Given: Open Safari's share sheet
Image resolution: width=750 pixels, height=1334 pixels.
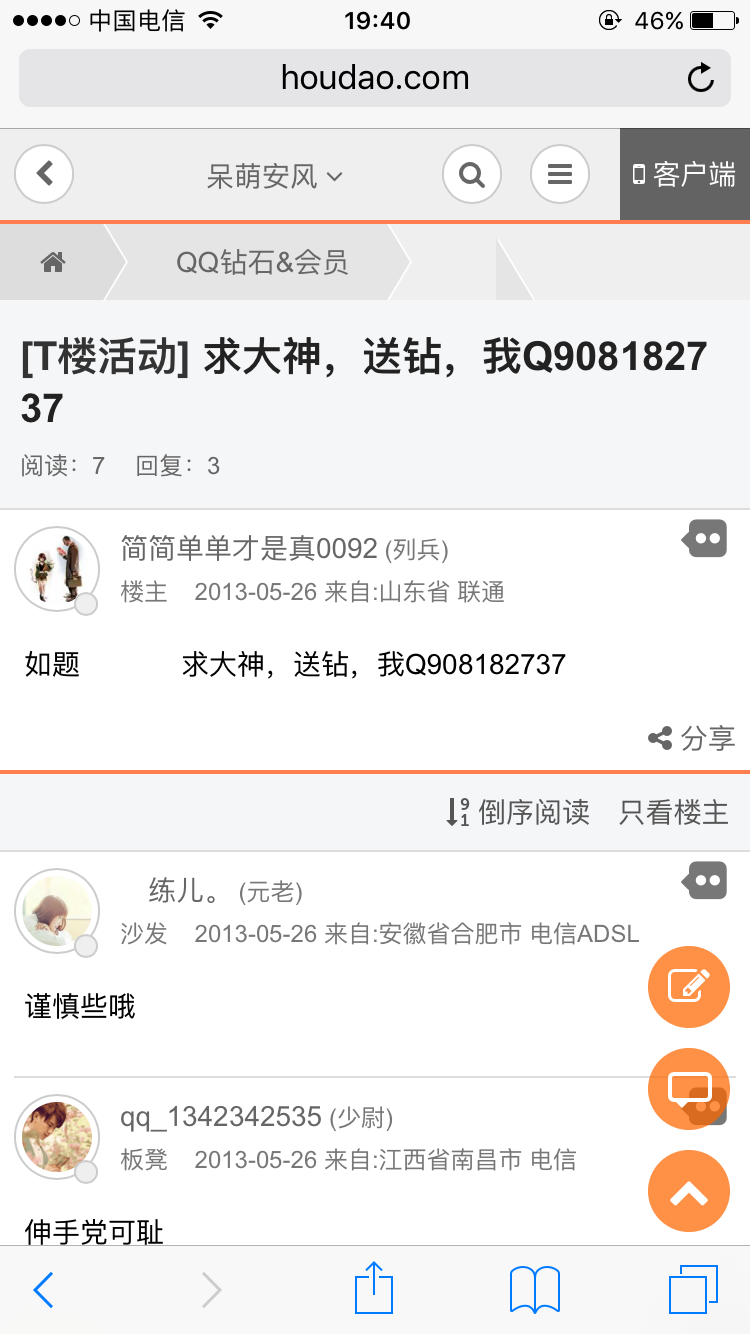Looking at the screenshot, I should point(375,1288).
